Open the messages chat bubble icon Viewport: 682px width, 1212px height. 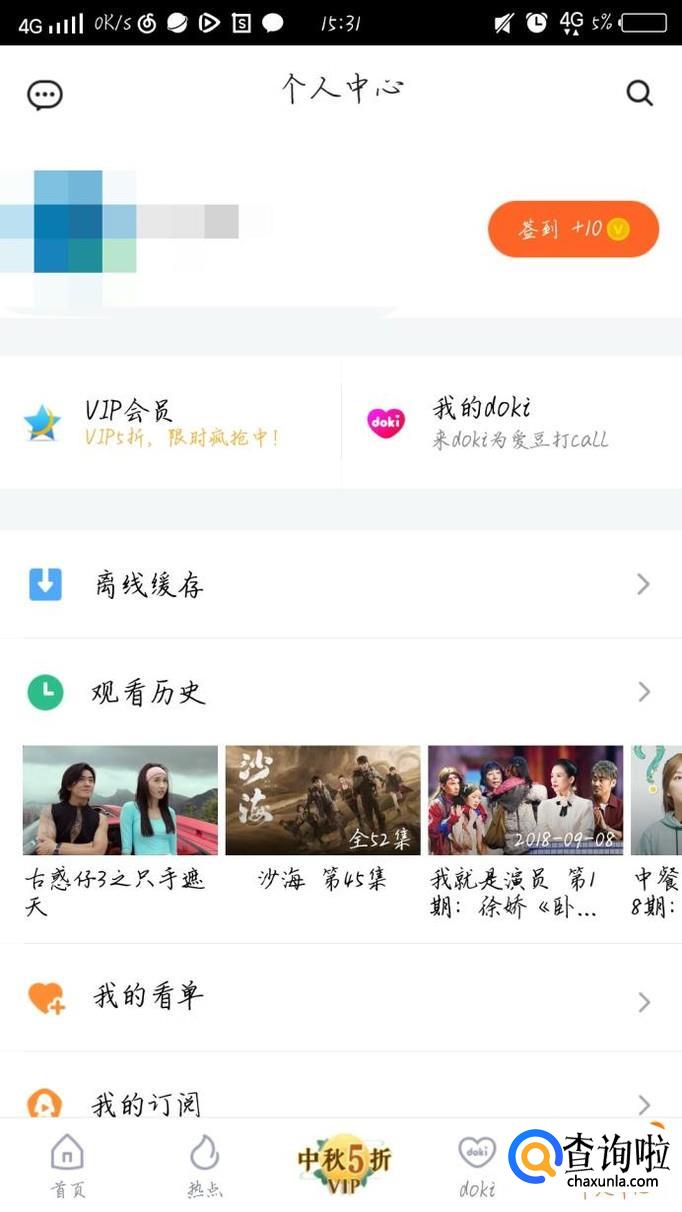click(x=44, y=95)
